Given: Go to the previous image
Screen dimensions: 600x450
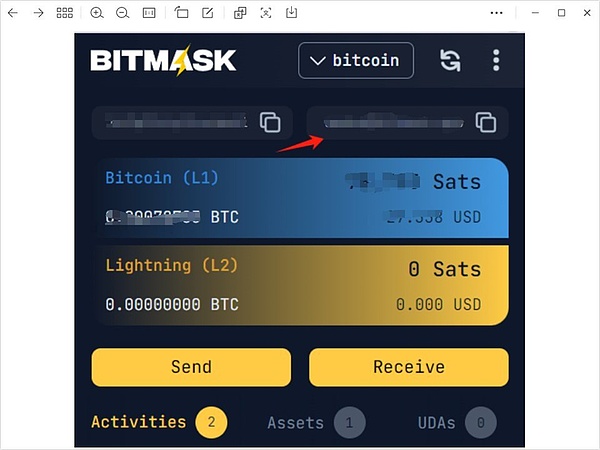Looking at the screenshot, I should pyautogui.click(x=12, y=13).
